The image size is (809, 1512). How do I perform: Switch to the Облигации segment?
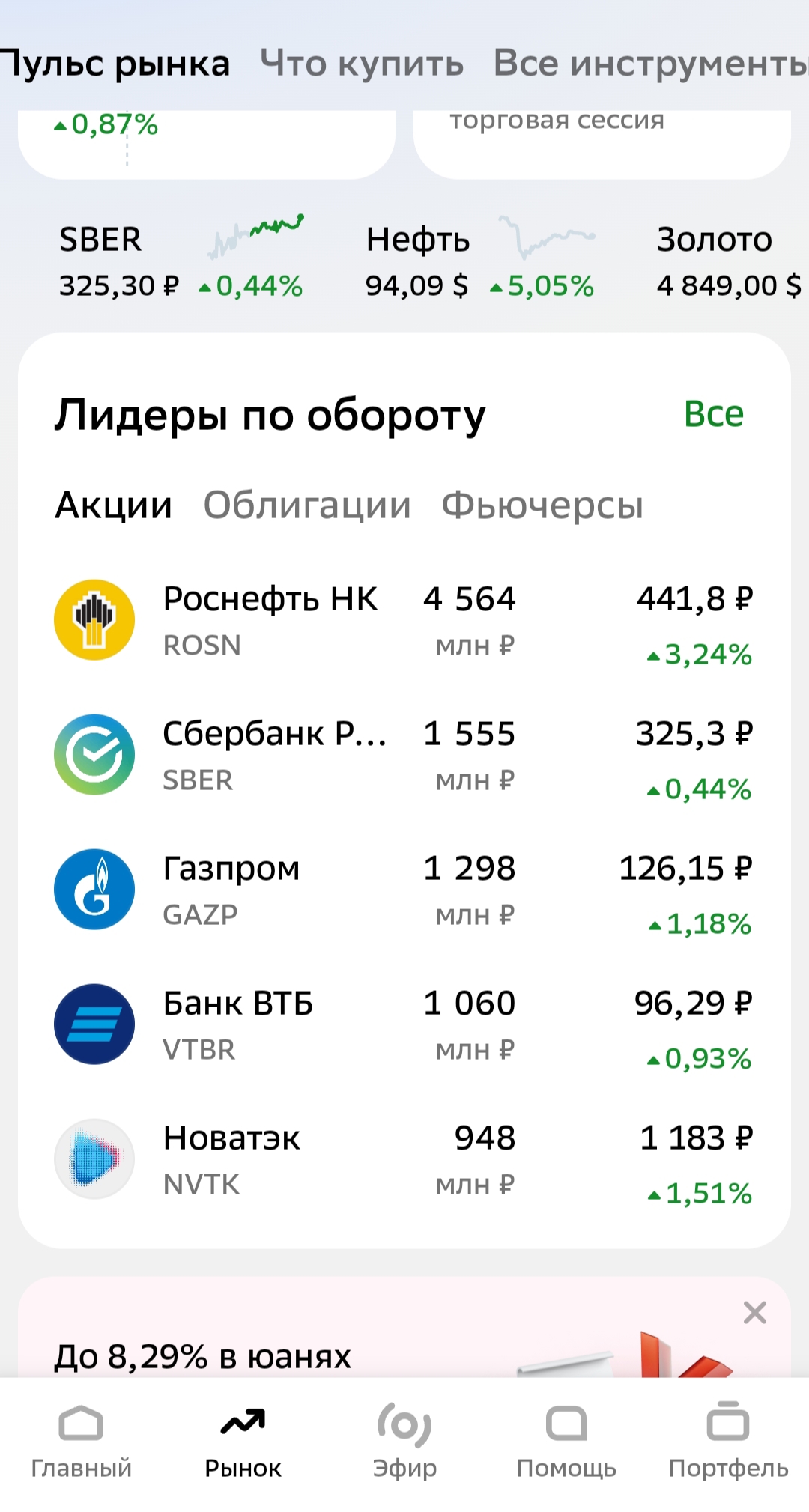click(307, 505)
